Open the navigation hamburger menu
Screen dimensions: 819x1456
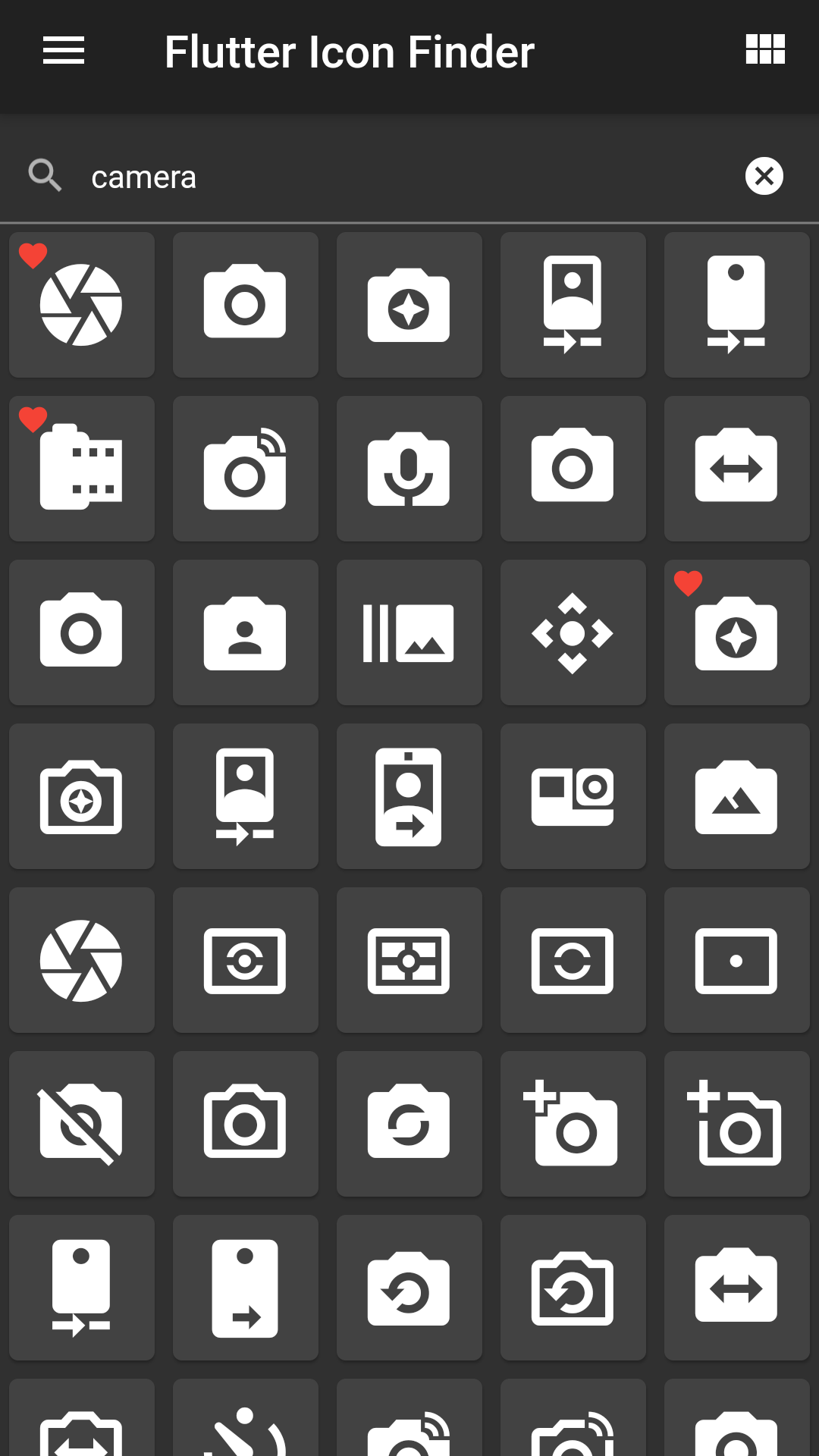64,51
